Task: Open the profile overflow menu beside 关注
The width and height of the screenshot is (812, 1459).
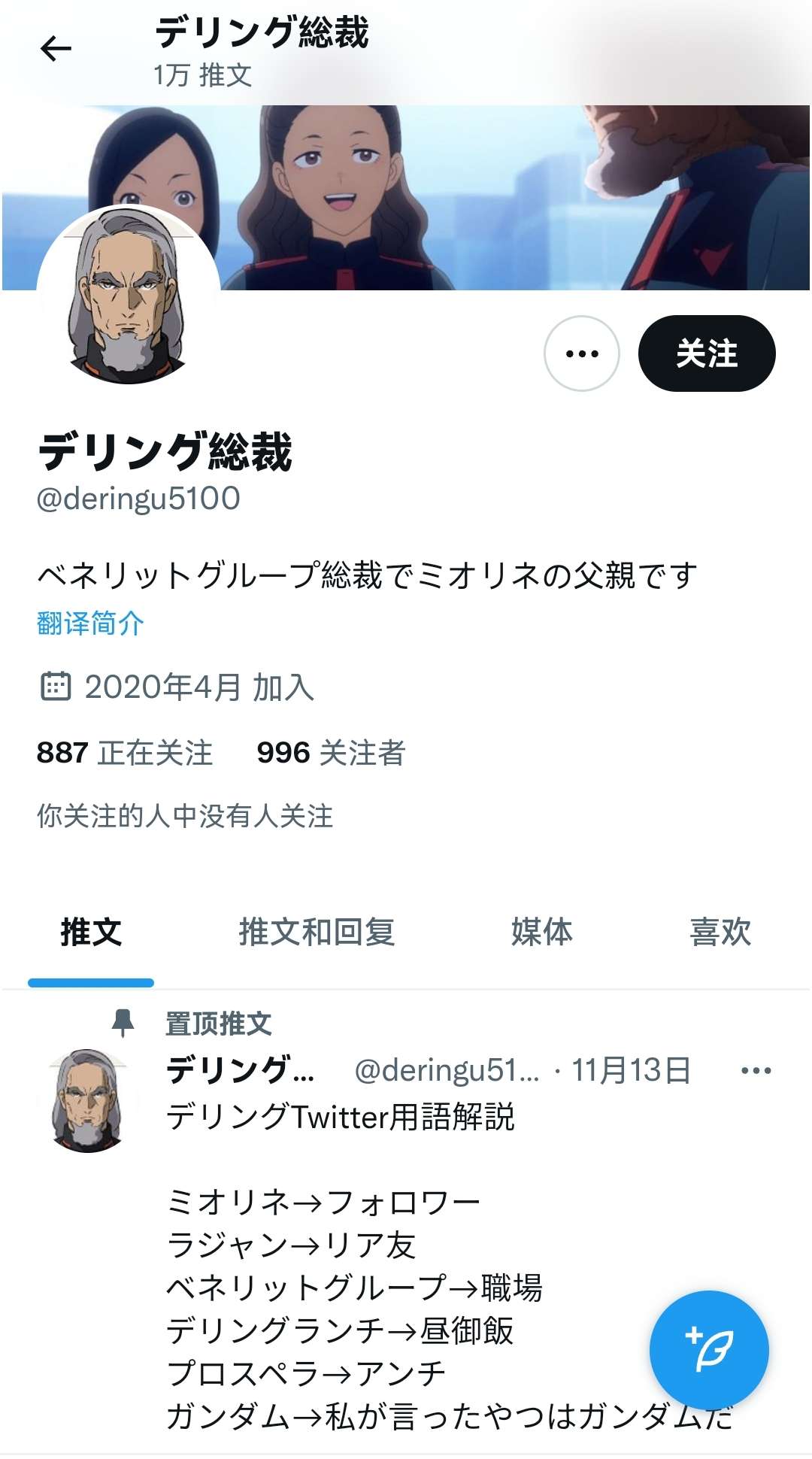Action: [581, 353]
